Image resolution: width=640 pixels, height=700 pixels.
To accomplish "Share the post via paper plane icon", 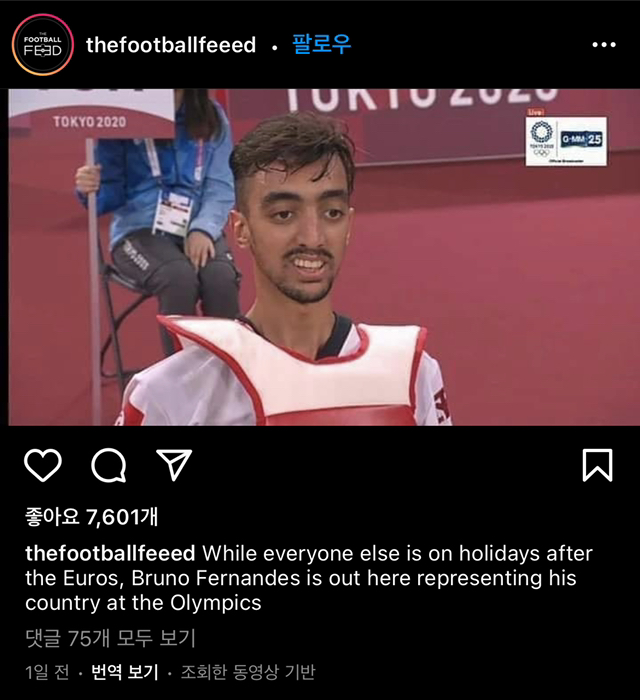I will pyautogui.click(x=173, y=464).
